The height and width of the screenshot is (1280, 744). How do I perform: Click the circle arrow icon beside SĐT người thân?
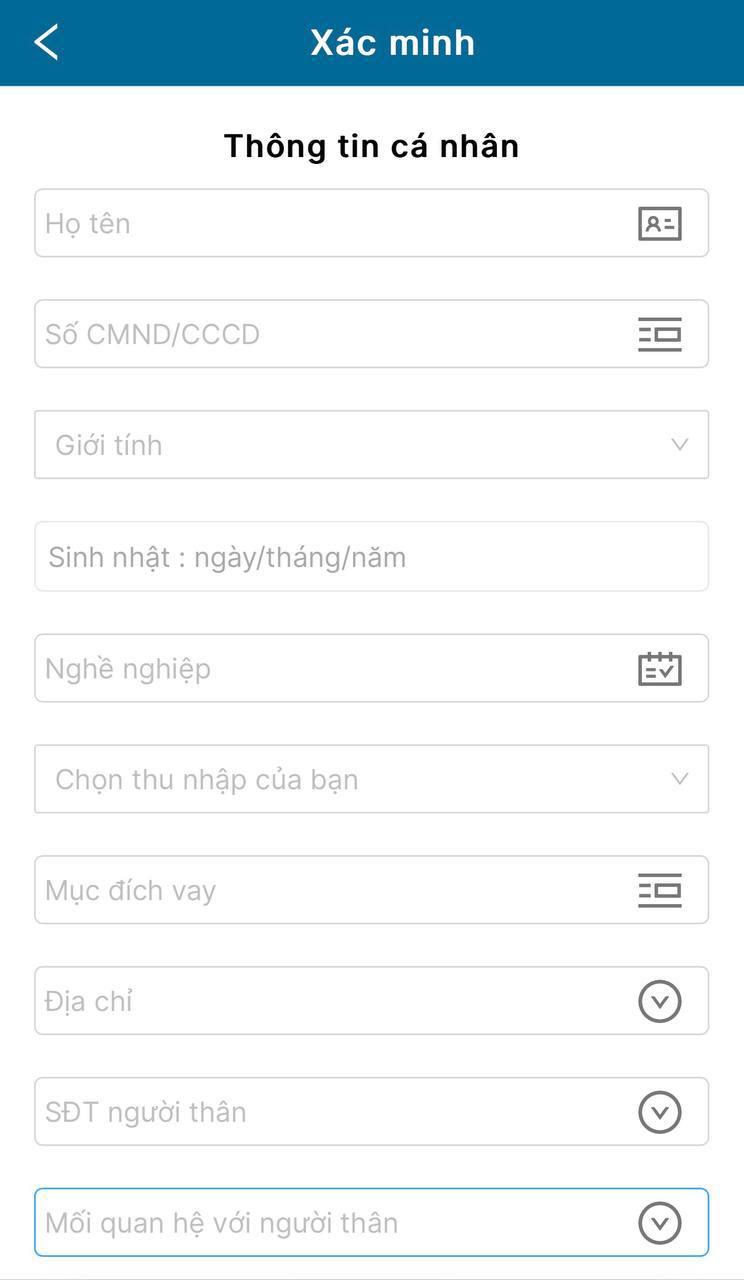tap(659, 1111)
